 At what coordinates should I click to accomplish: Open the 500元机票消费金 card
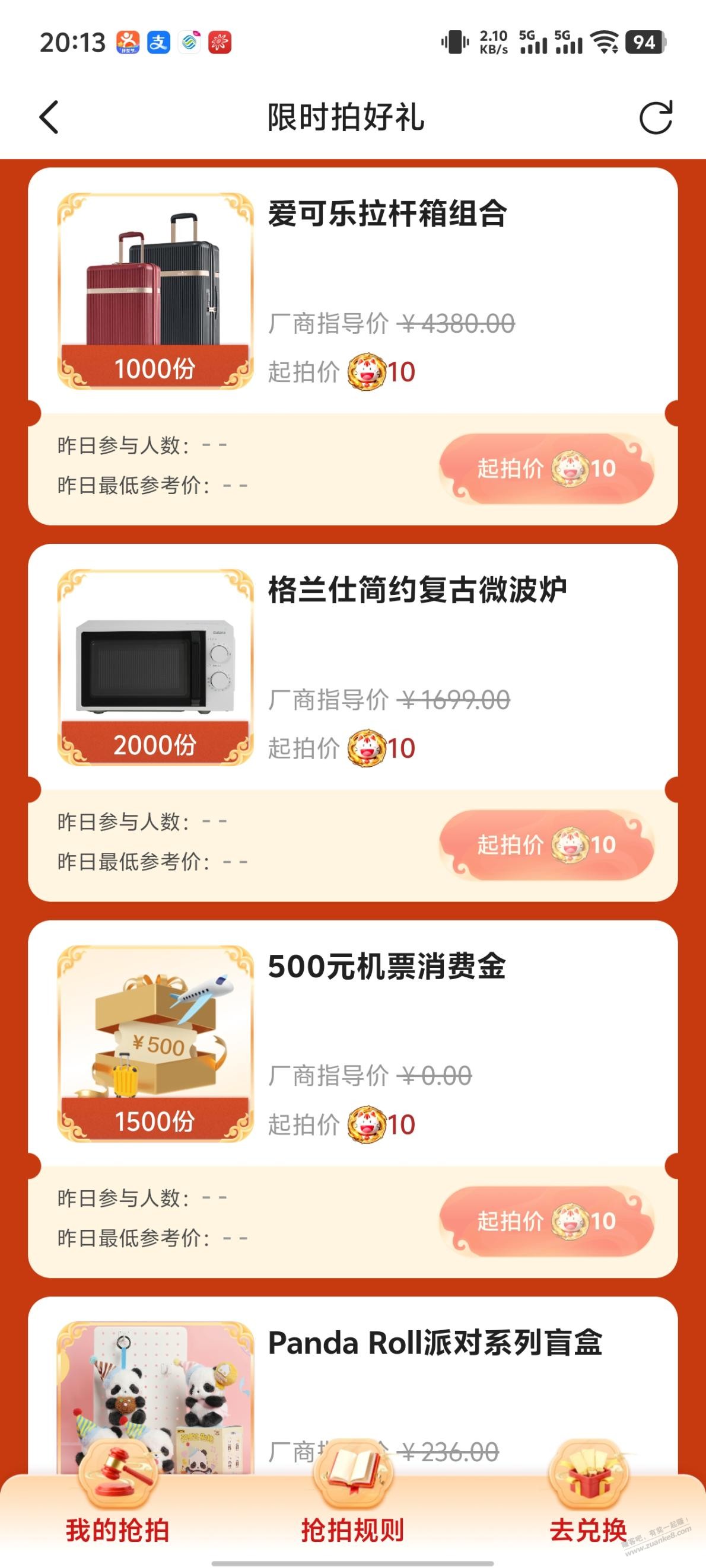(386, 967)
